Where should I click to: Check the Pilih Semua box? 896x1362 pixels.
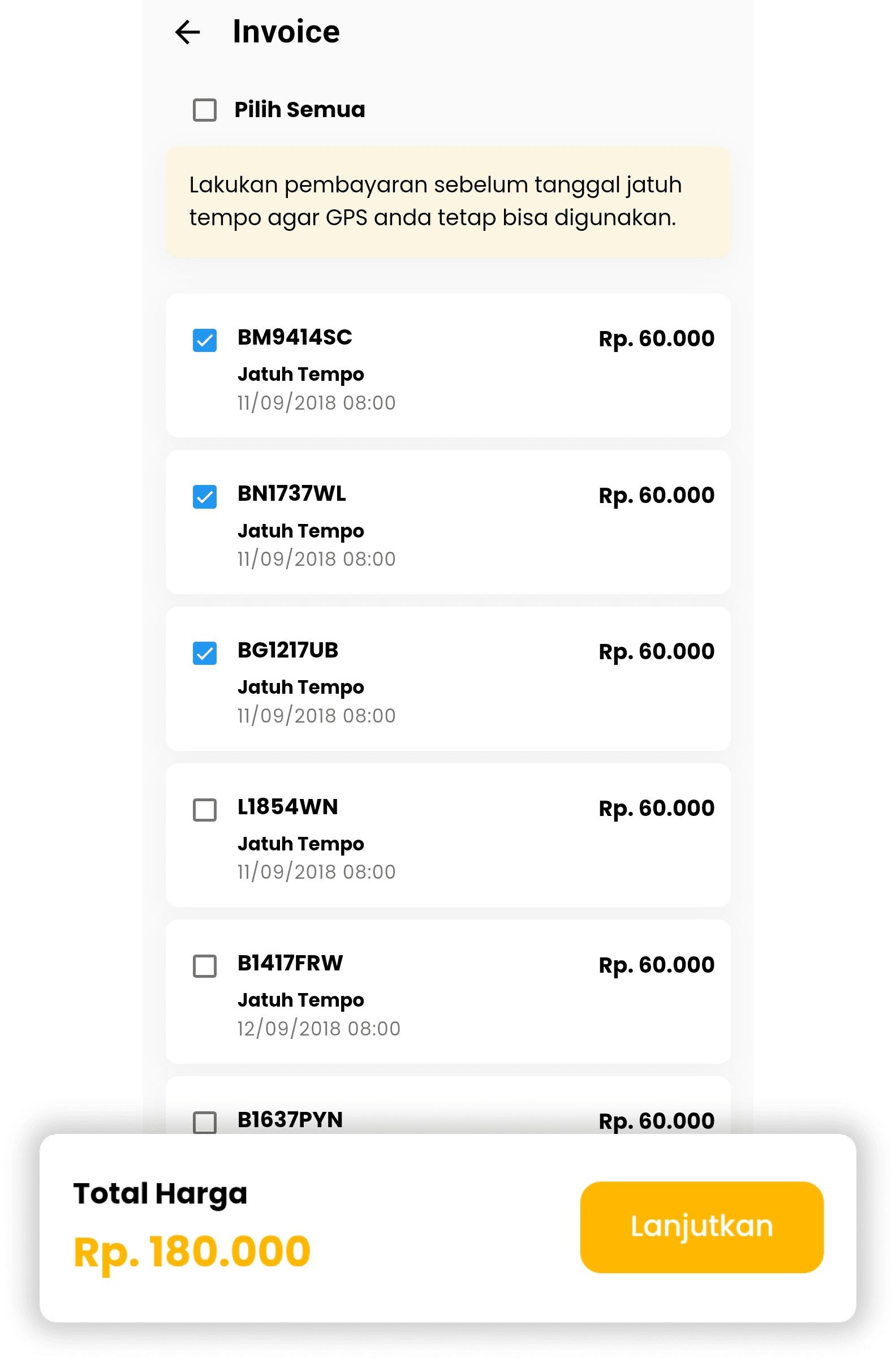[x=205, y=110]
